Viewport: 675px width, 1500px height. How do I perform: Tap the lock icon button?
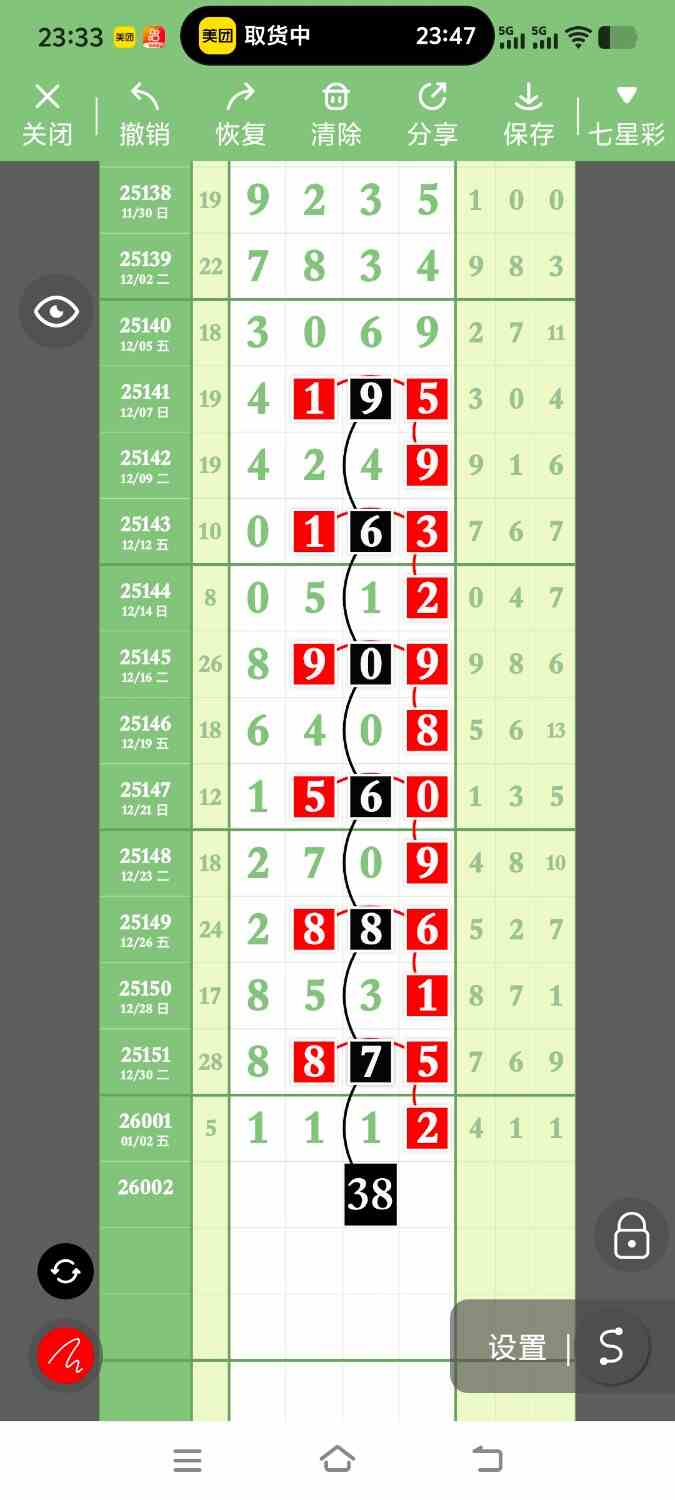(x=631, y=1236)
